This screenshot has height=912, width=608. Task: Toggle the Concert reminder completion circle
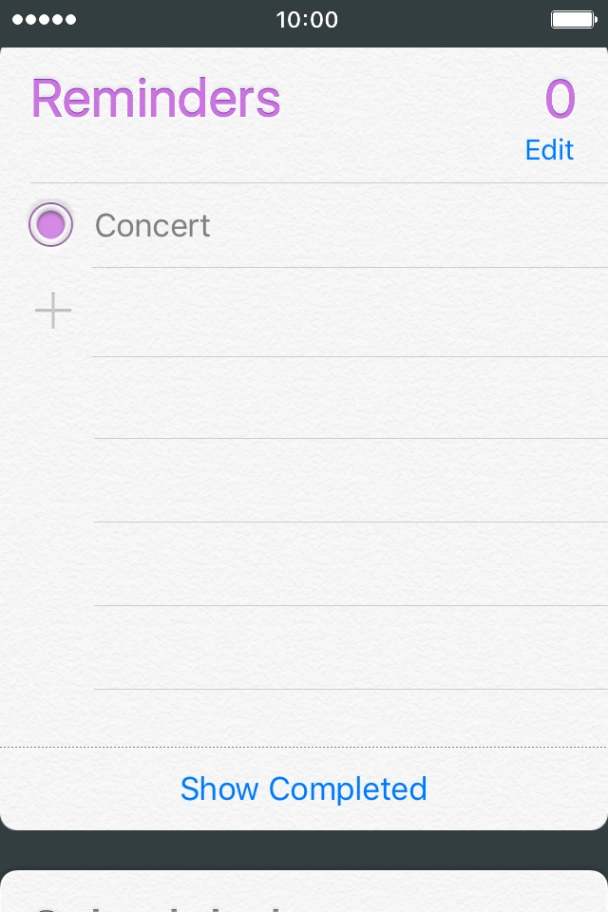51,225
